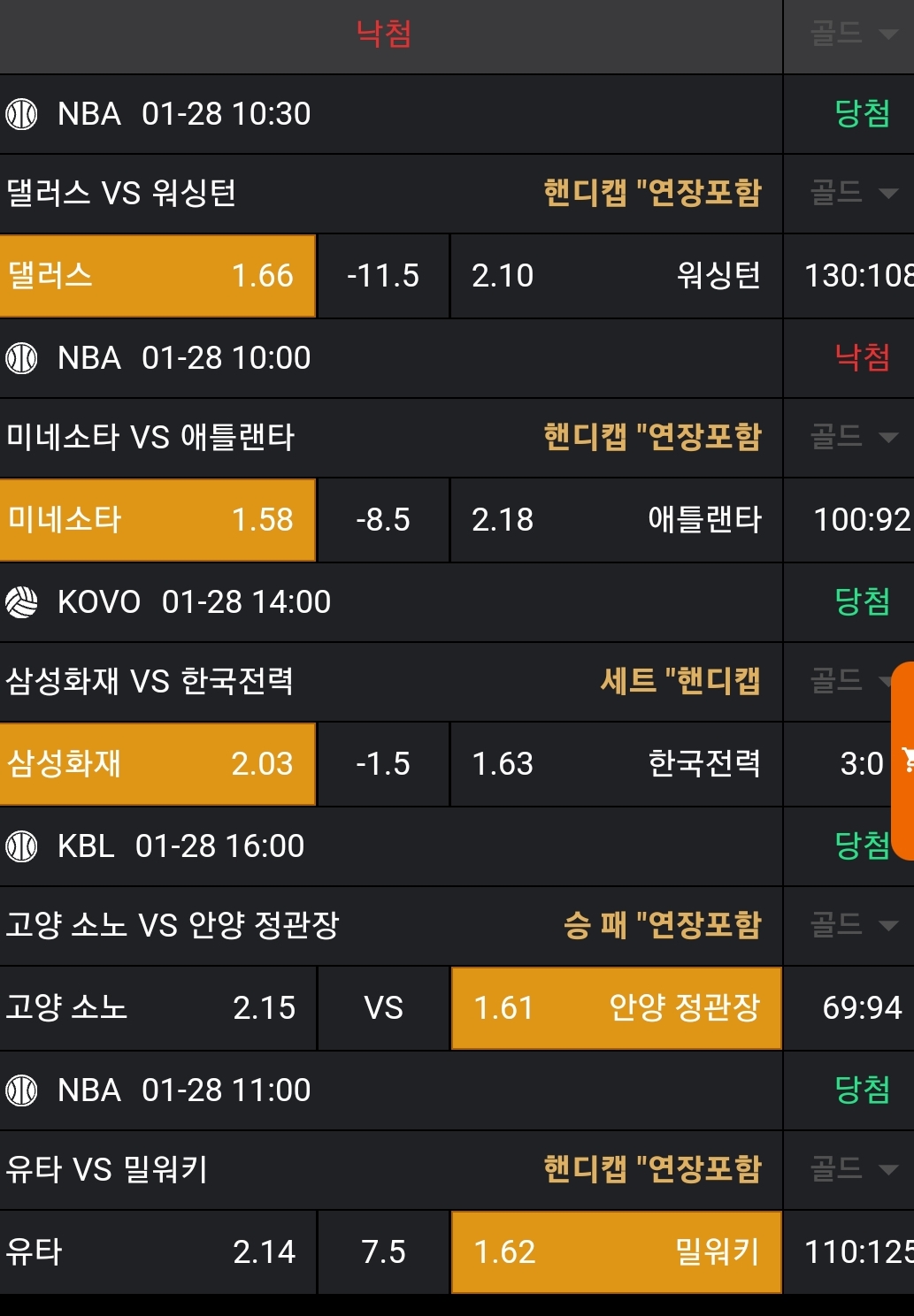Viewport: 914px width, 1316px height.
Task: Select the 고양 소노 2.15 odds cell
Action: 157,1008
